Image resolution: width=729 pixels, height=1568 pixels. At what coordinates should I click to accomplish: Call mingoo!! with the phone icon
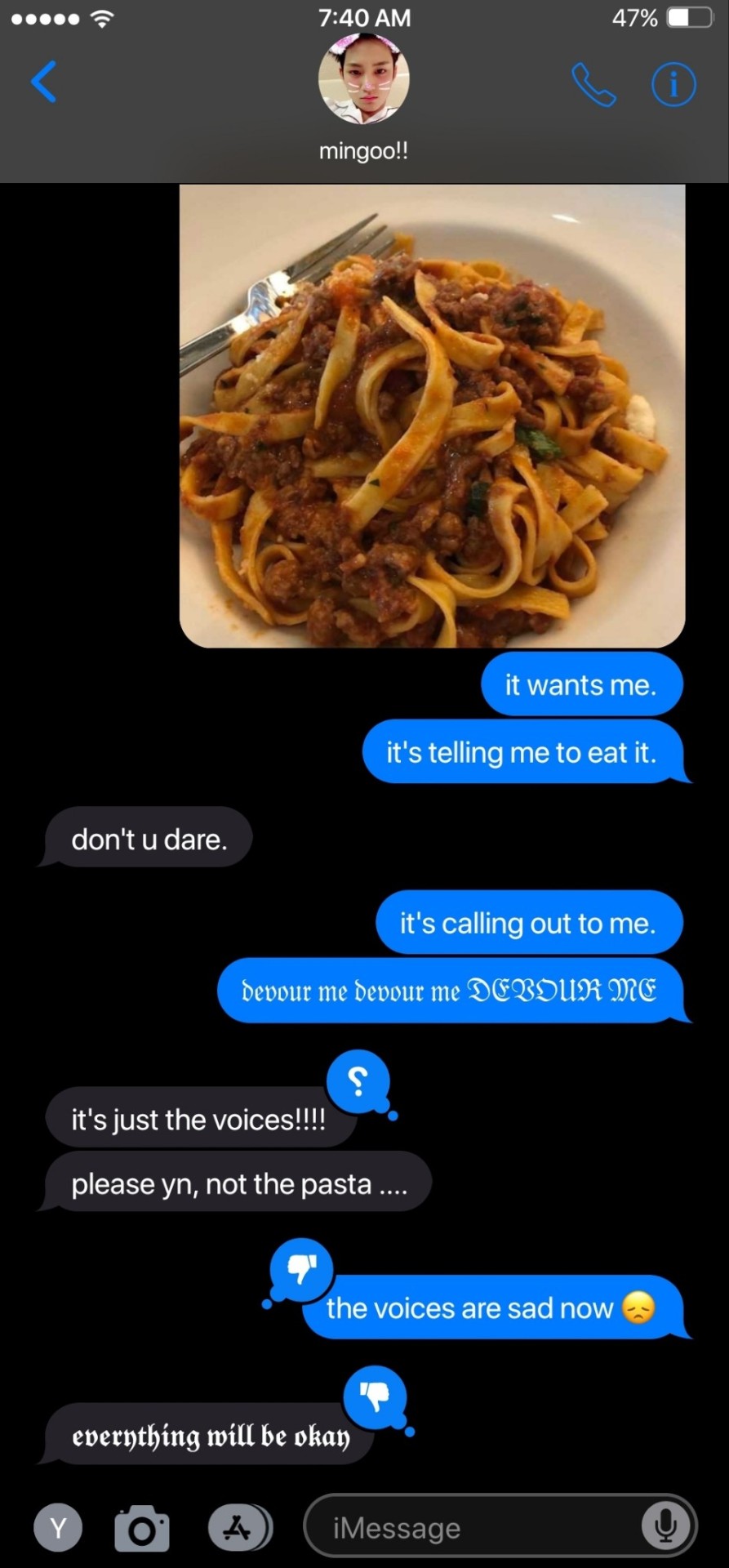click(593, 85)
